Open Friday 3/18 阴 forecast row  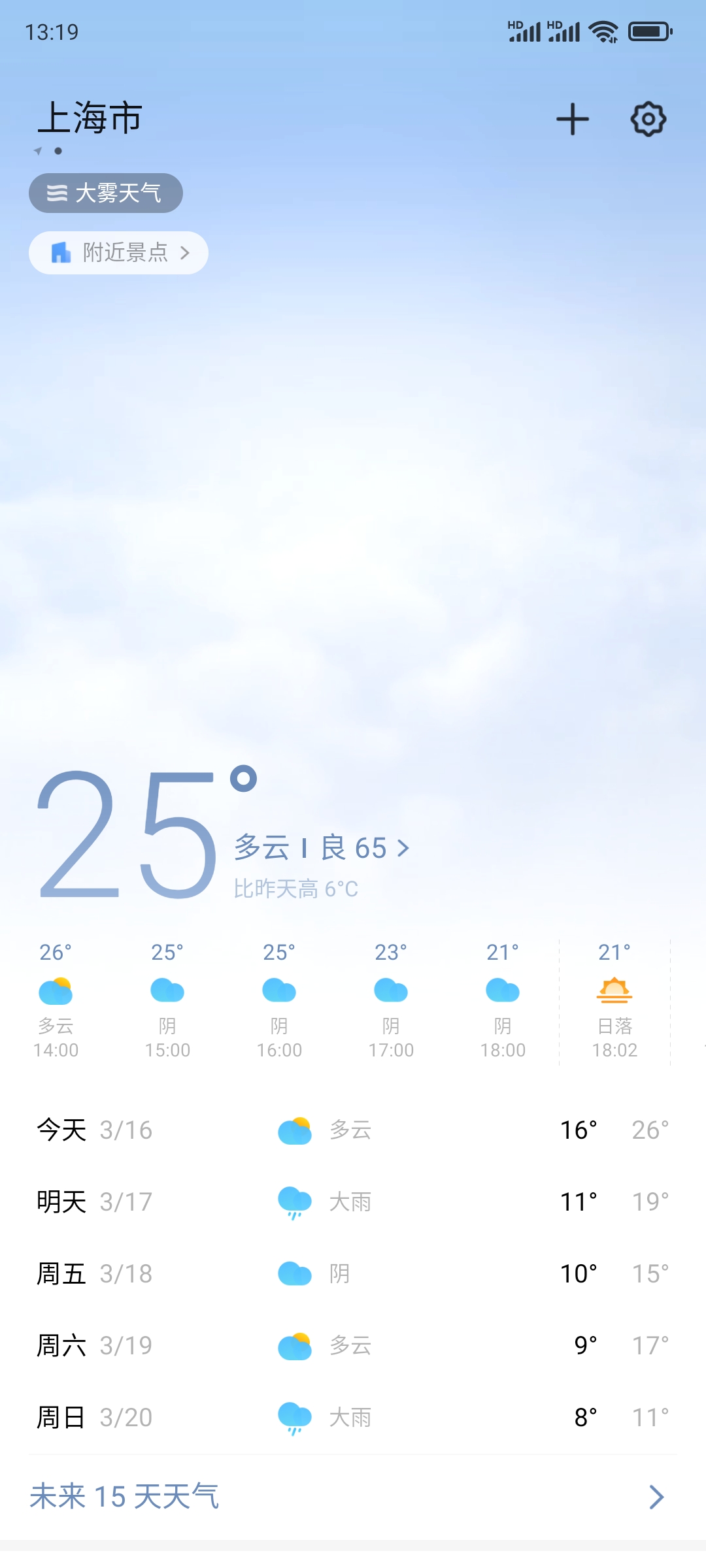coord(353,1274)
